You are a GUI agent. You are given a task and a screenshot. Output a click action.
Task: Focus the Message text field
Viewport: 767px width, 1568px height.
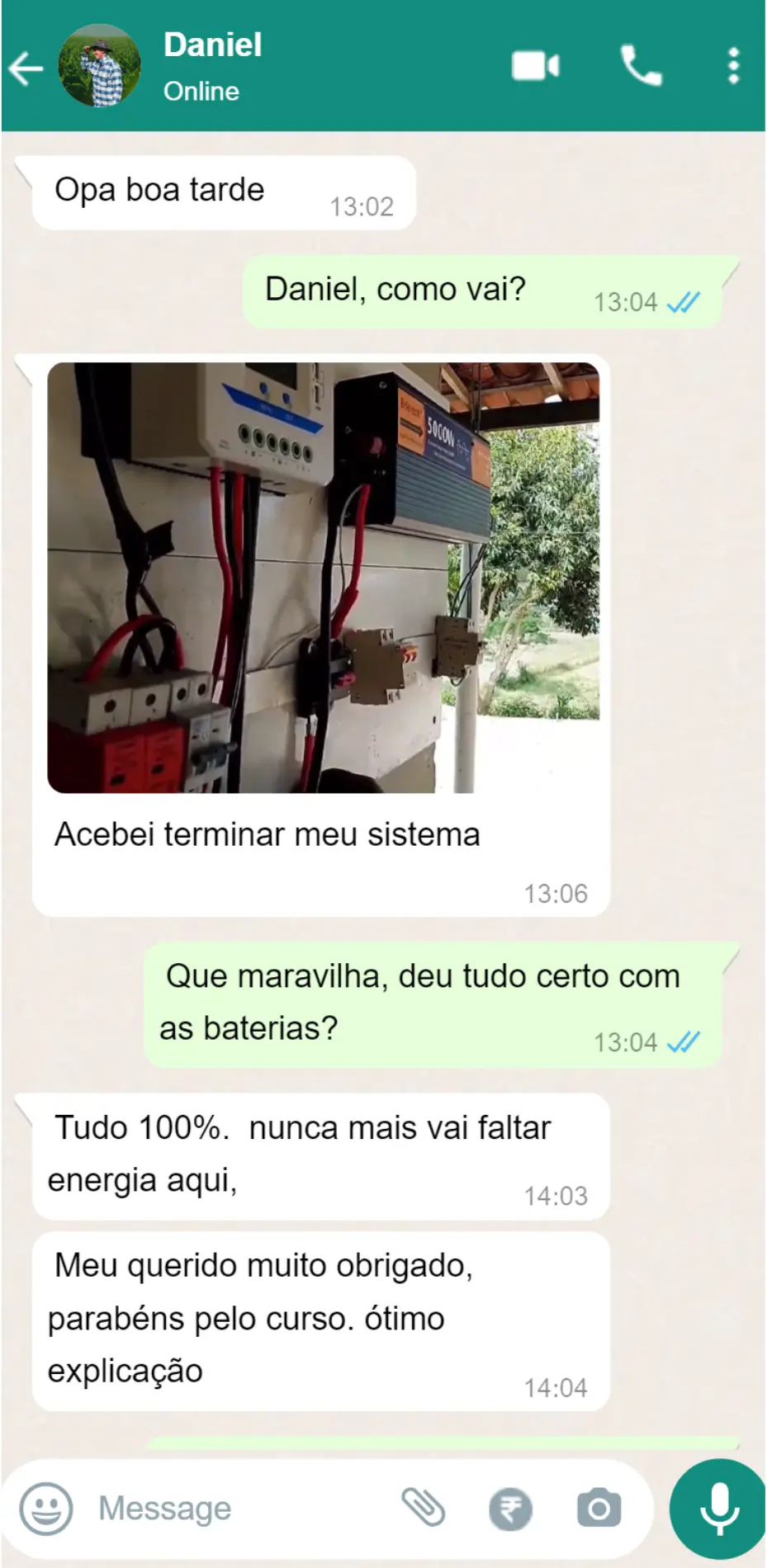239,1509
